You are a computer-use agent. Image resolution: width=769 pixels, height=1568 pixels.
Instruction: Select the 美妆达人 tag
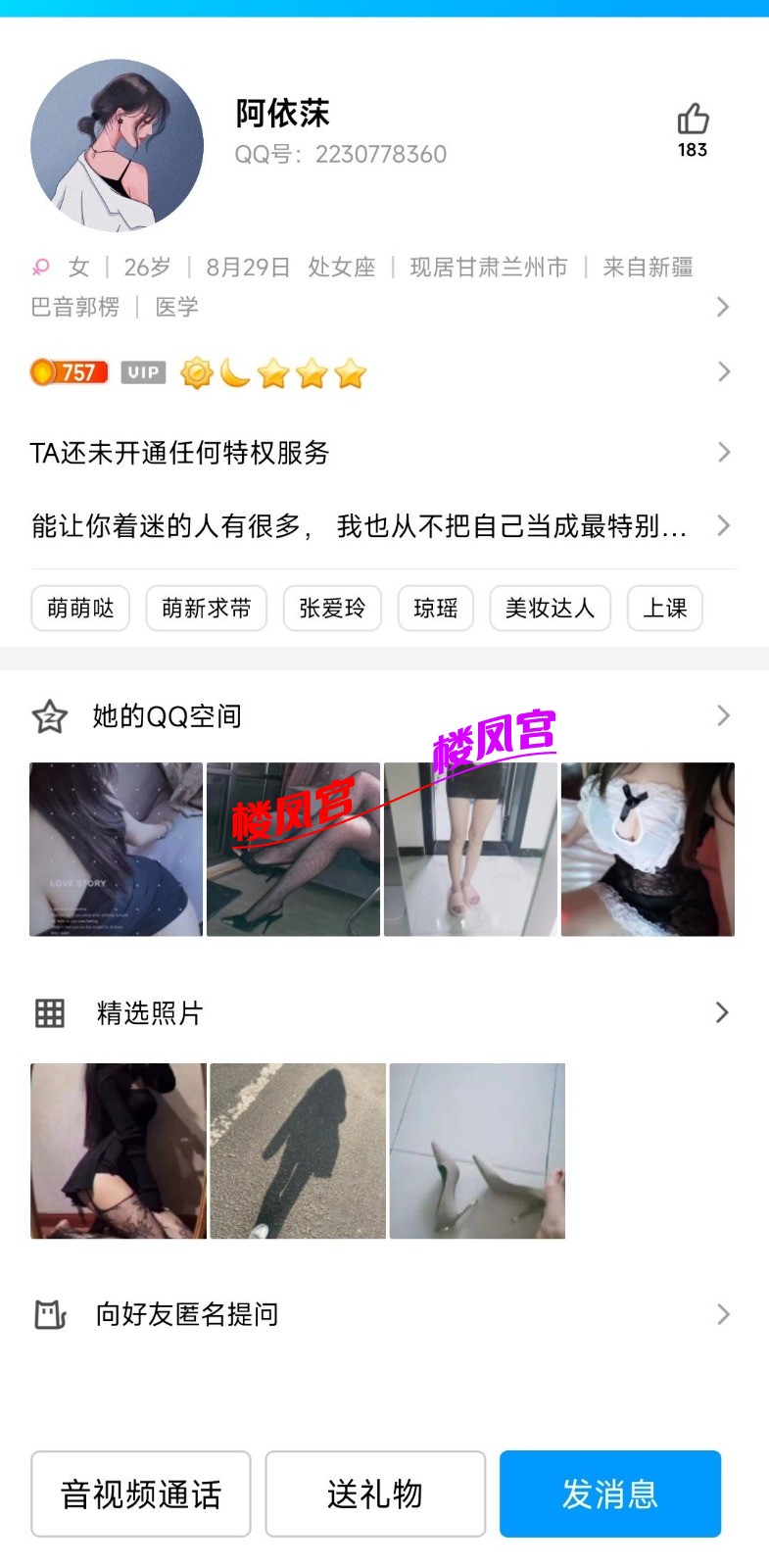point(550,609)
